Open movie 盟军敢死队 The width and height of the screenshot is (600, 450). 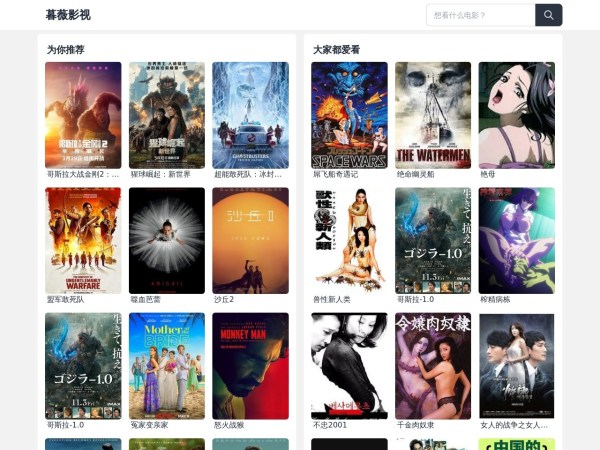pos(83,240)
